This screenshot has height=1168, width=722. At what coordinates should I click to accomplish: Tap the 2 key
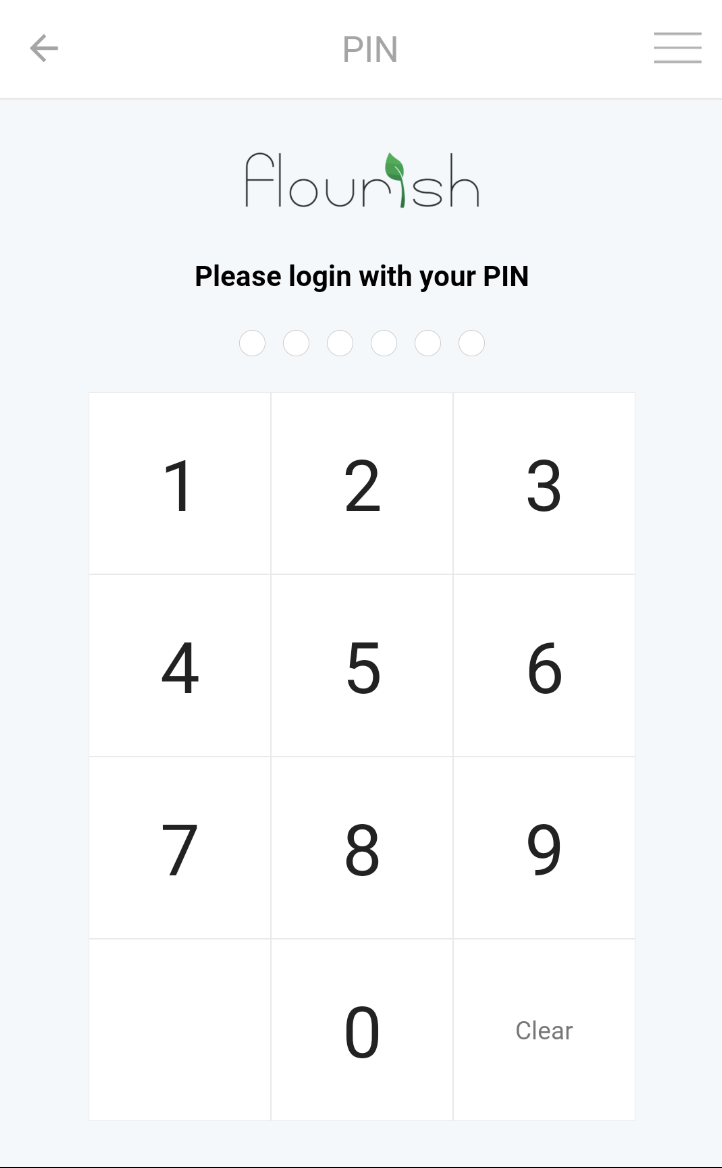(362, 483)
